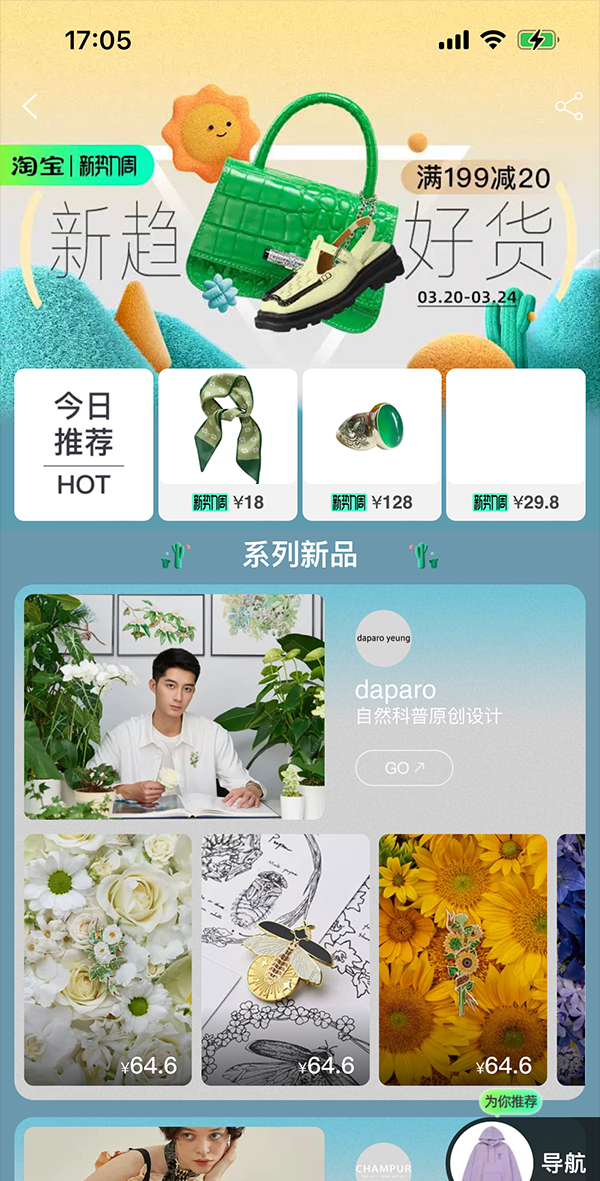Open the product tile priced ¥29.8

[516, 444]
